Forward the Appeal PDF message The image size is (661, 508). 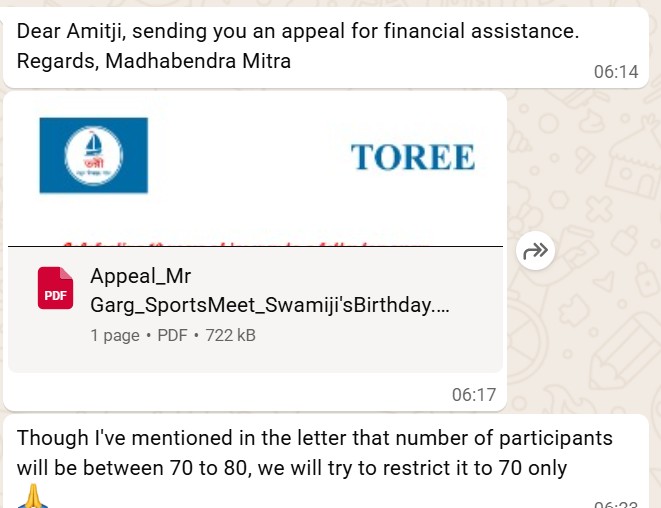click(536, 251)
